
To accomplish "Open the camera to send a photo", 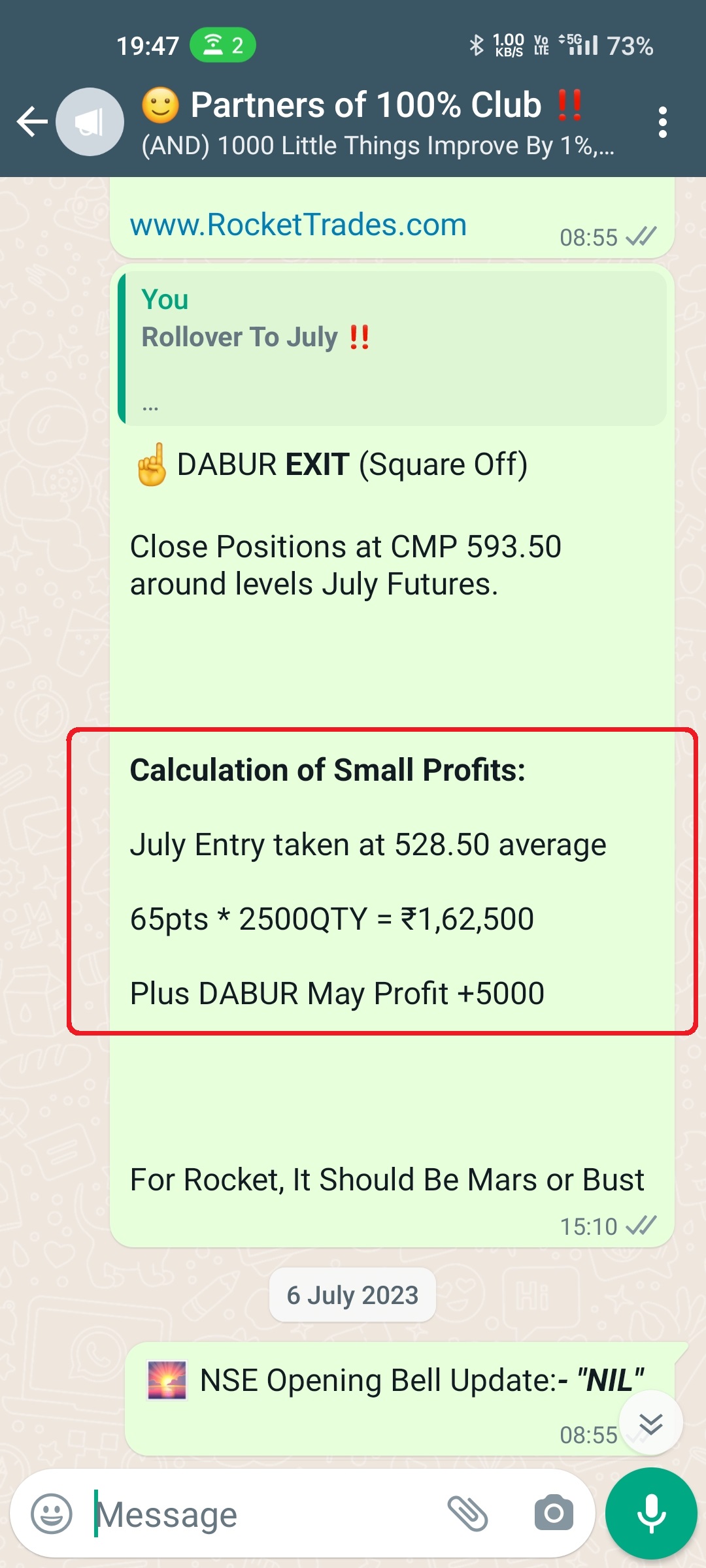I will (554, 1514).
